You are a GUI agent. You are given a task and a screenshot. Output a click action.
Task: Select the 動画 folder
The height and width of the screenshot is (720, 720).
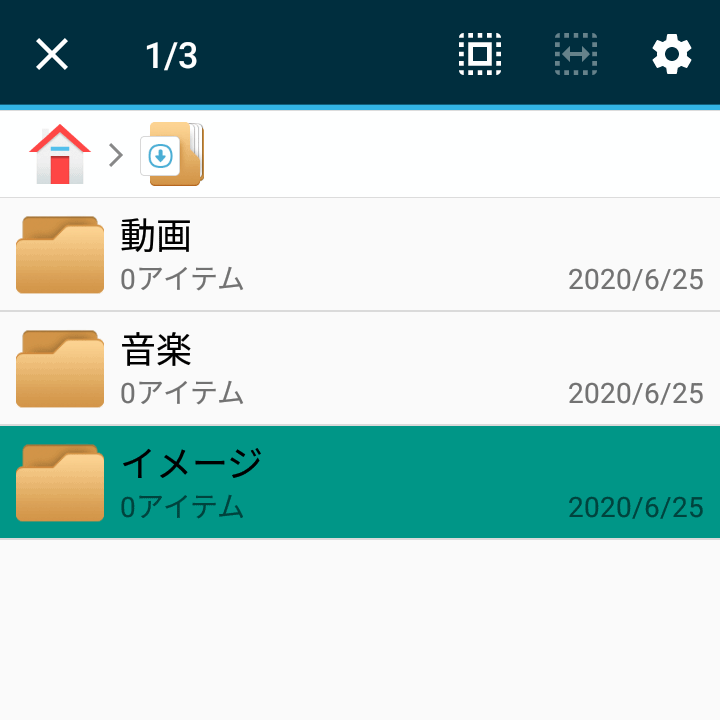(360, 254)
